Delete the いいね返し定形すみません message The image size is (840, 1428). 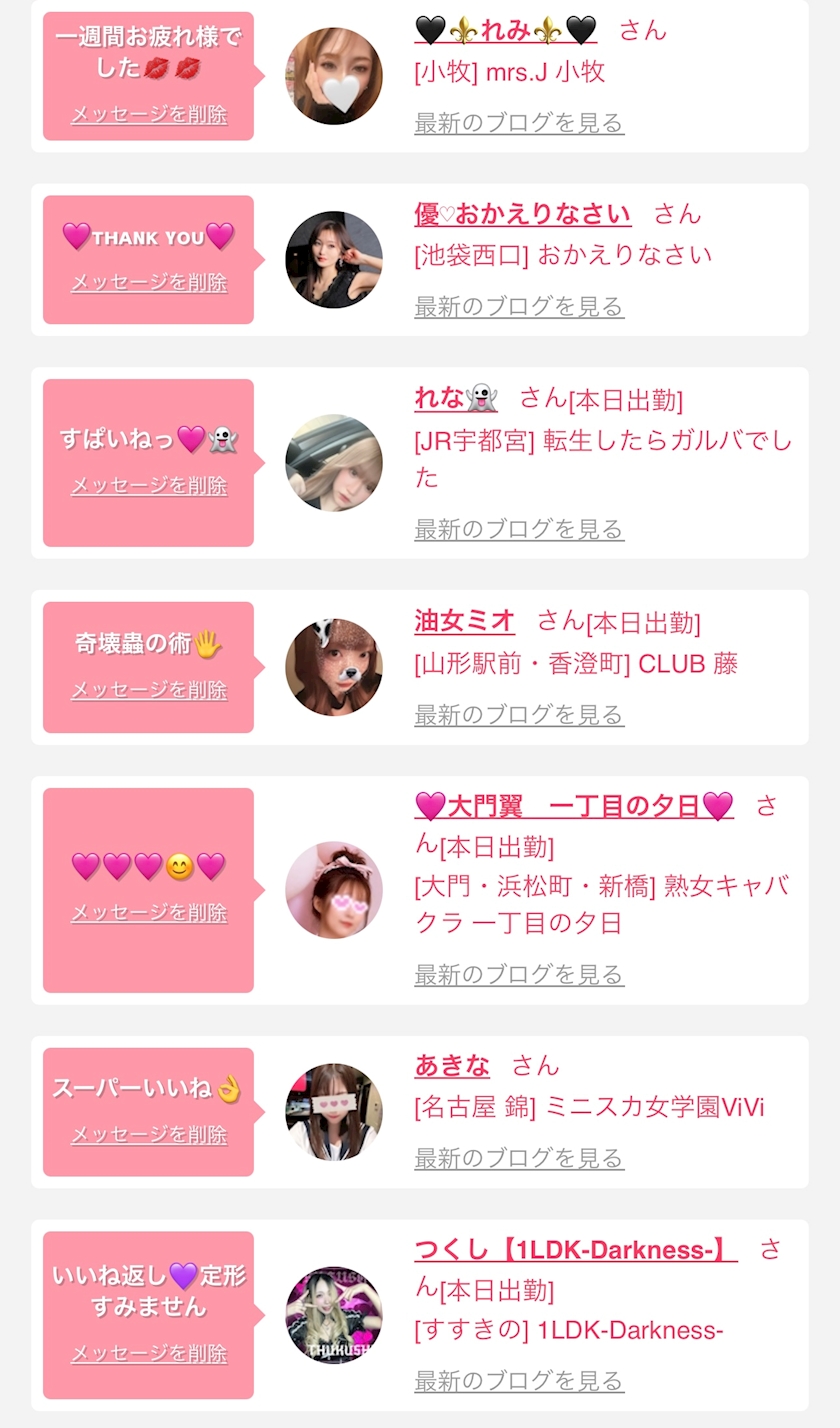click(x=149, y=1354)
